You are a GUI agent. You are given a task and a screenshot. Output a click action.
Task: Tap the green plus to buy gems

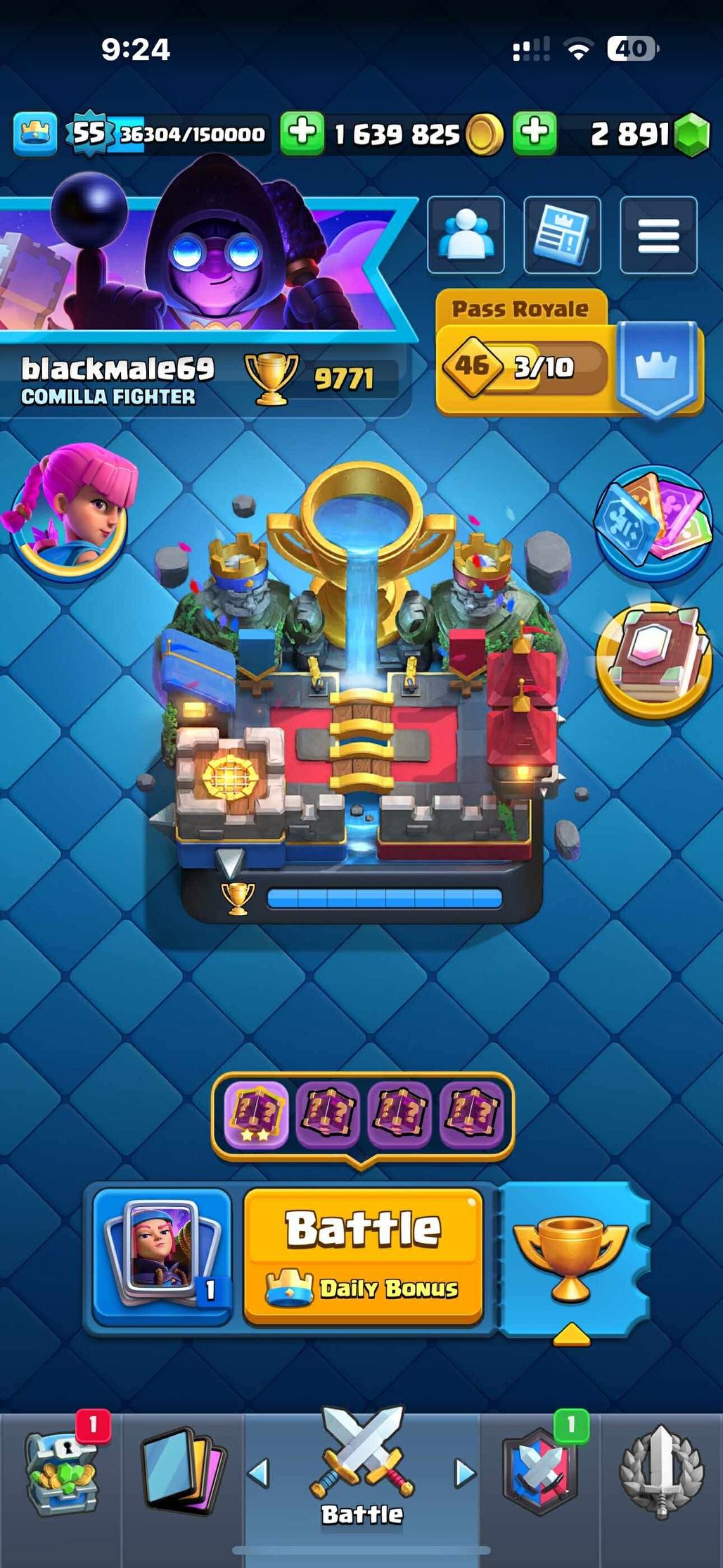535,133
